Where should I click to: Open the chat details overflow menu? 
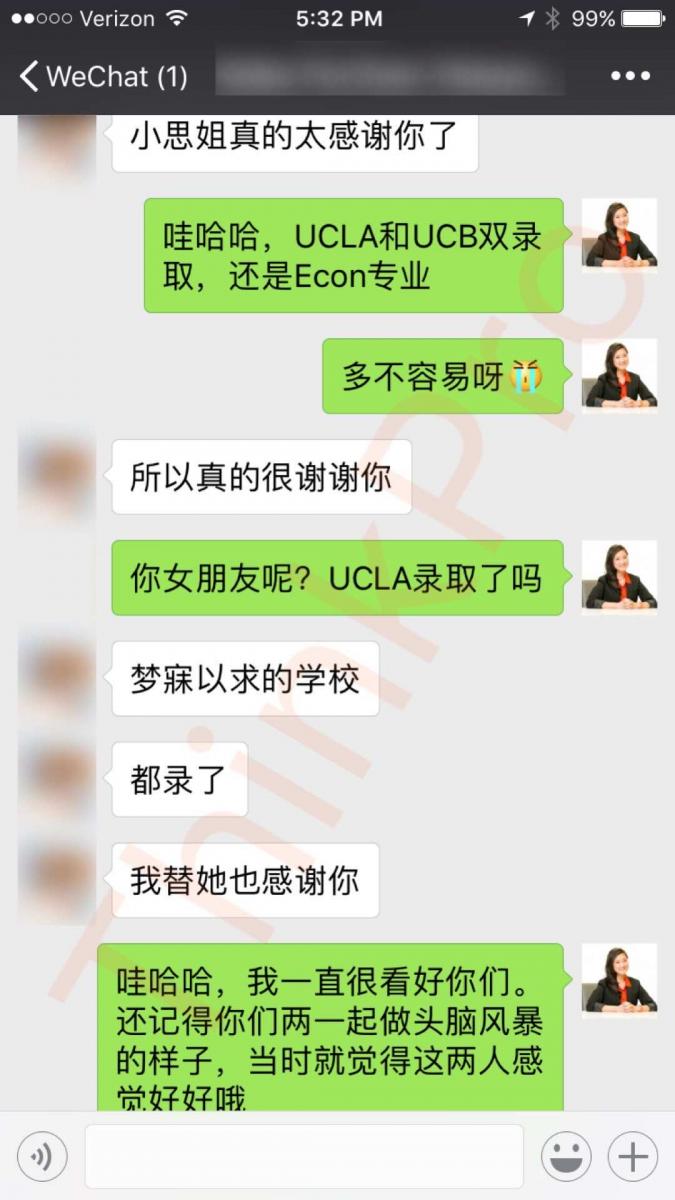point(630,76)
